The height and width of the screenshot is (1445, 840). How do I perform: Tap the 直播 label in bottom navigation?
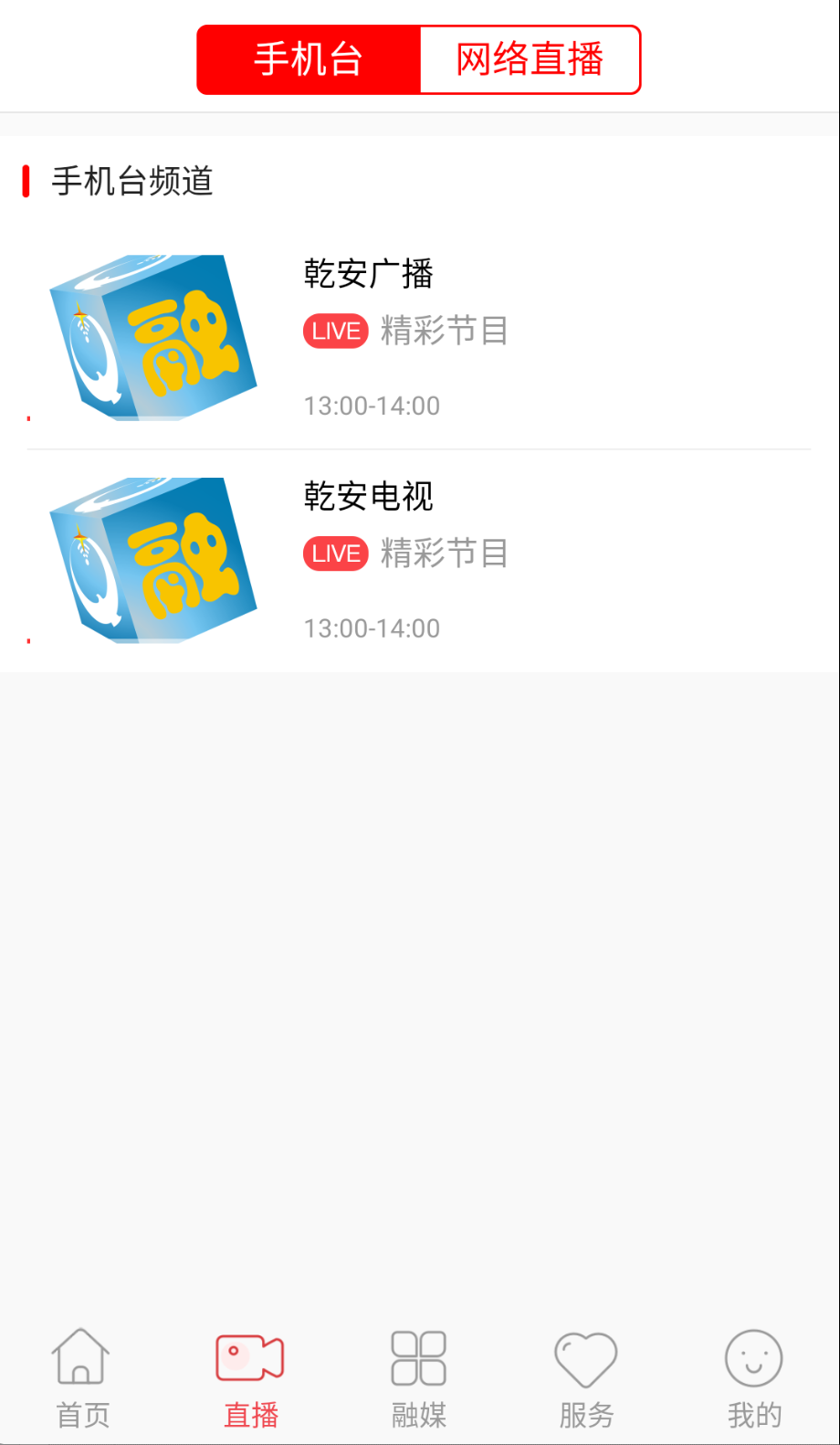coord(248,1414)
